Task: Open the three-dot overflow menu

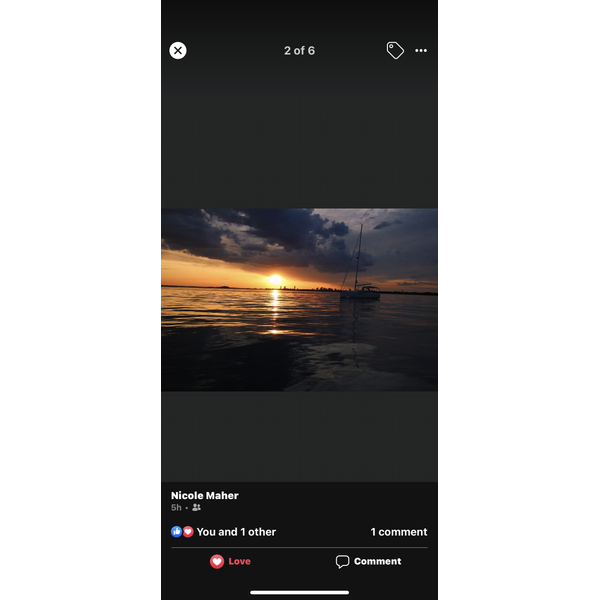Action: [421, 50]
